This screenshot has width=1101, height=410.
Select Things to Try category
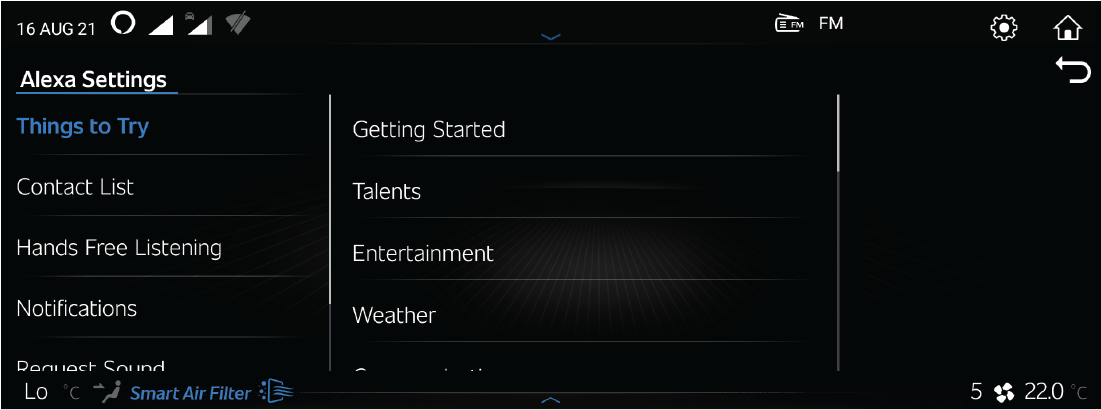83,127
